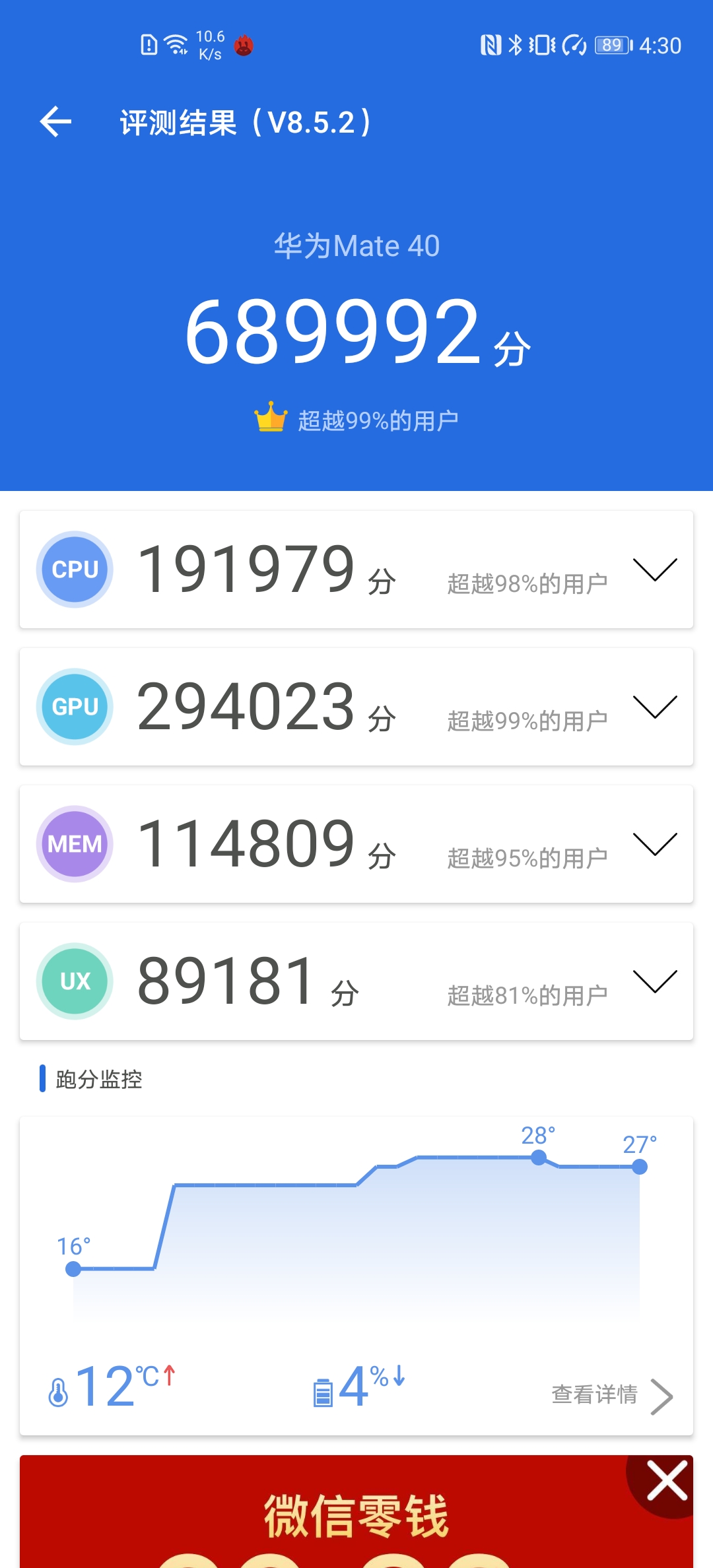Image resolution: width=713 pixels, height=1568 pixels.
Task: Click the Wi-Fi icon in the status bar
Action: [175, 43]
